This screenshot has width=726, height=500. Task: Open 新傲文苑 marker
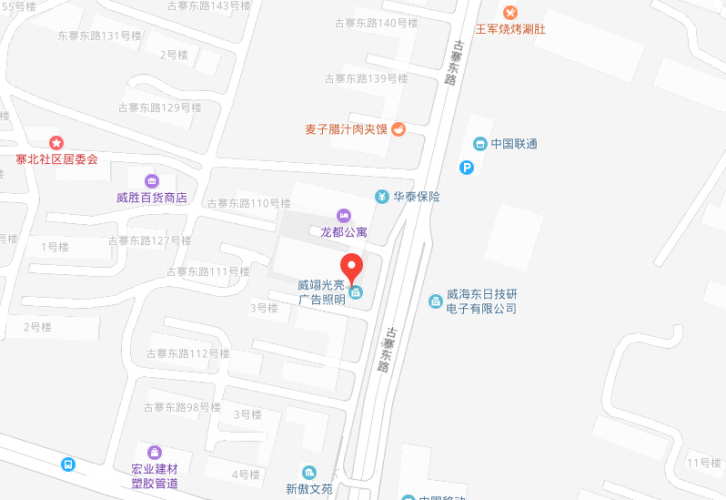point(309,473)
